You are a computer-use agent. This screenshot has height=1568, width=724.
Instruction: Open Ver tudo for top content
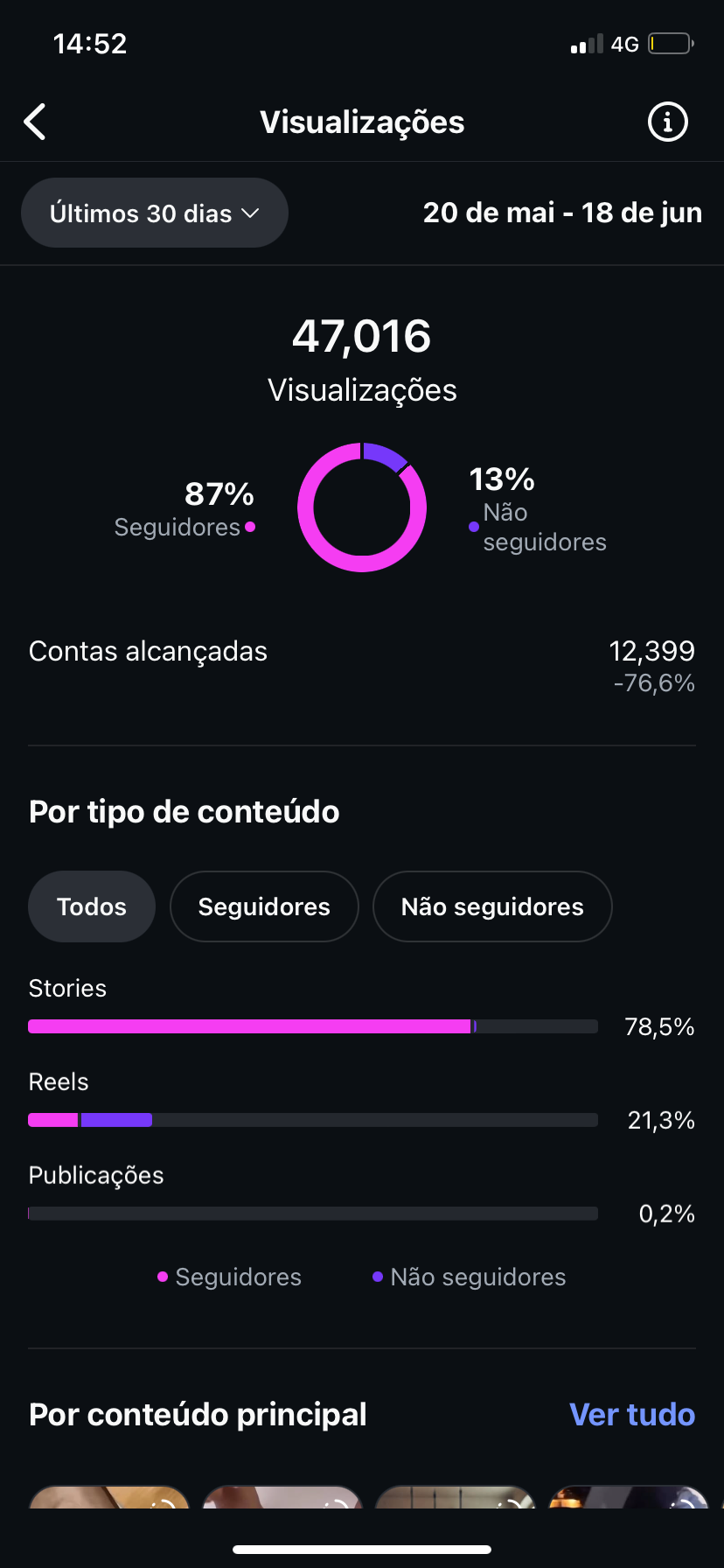(x=632, y=1414)
